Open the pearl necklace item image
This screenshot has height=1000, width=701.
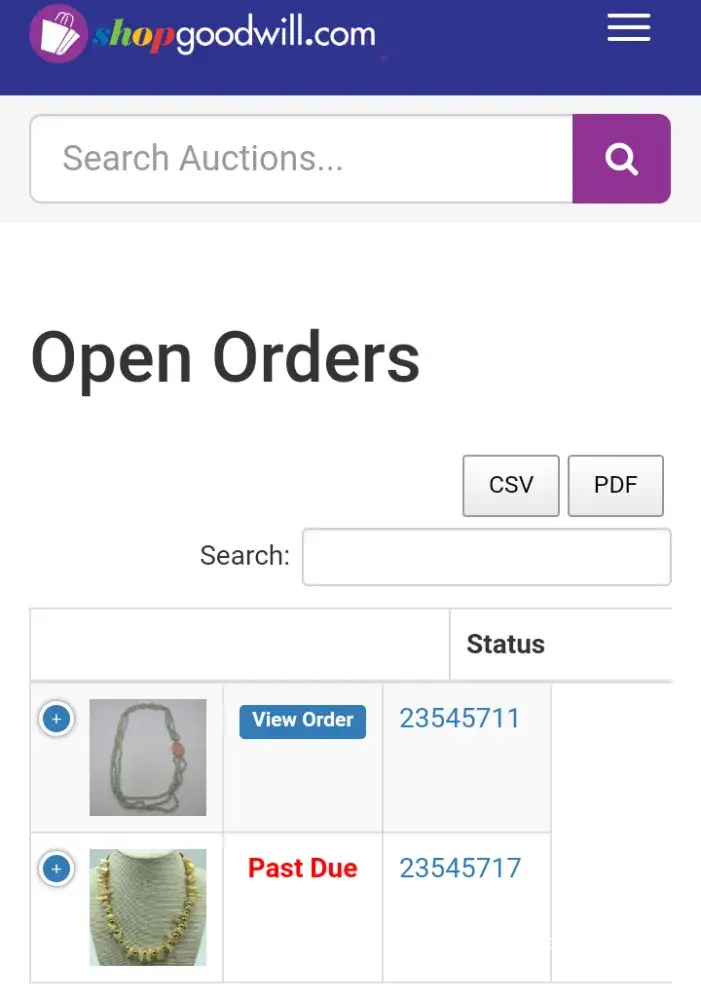click(x=148, y=757)
